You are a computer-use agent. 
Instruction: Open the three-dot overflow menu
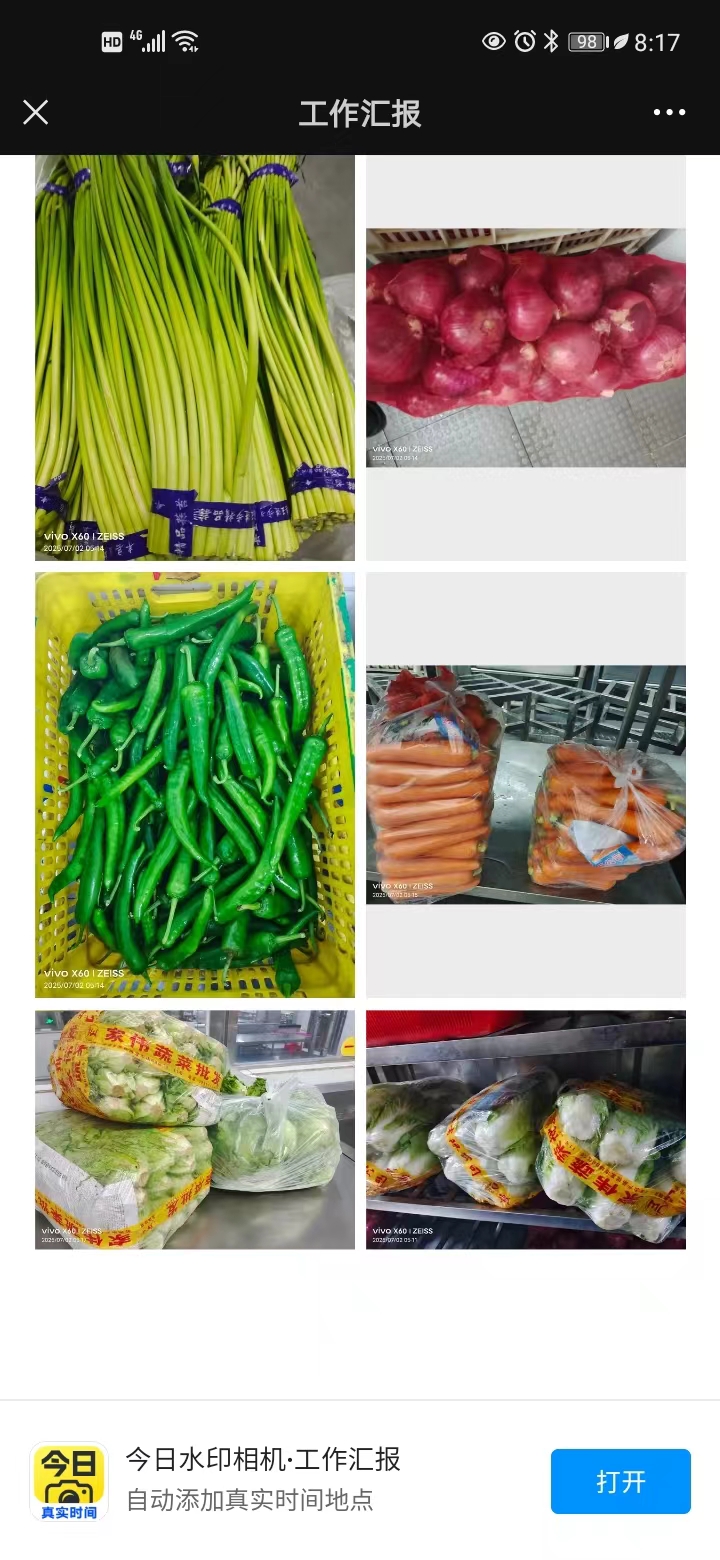pyautogui.click(x=669, y=112)
